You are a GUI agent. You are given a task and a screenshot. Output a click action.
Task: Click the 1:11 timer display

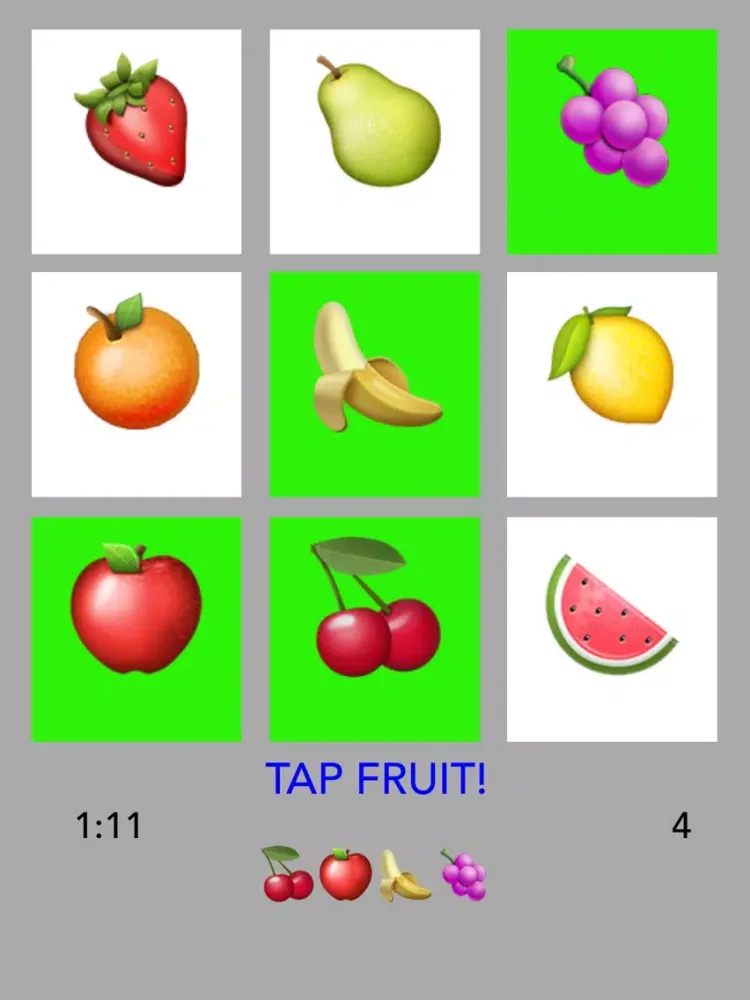(x=108, y=826)
